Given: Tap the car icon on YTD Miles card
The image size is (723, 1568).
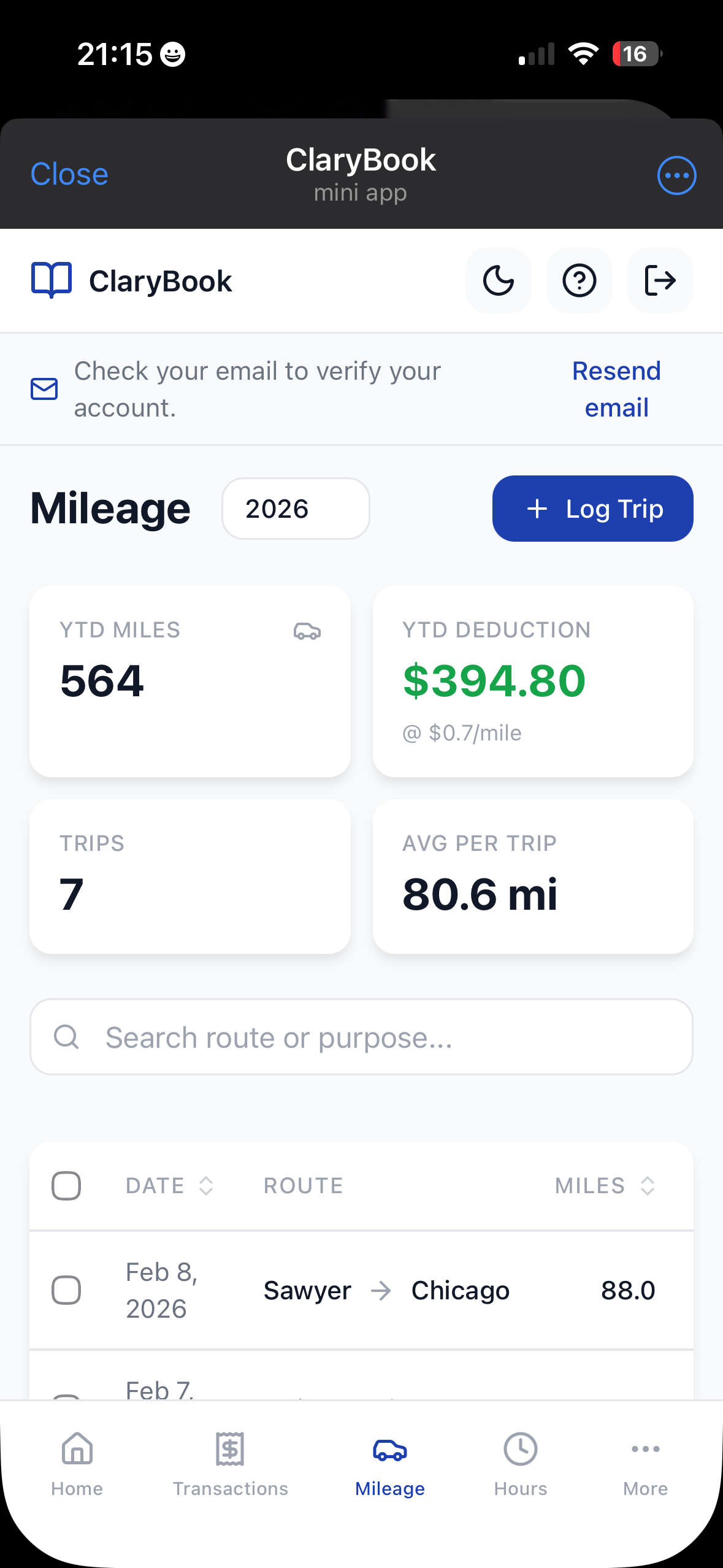Looking at the screenshot, I should [x=307, y=630].
